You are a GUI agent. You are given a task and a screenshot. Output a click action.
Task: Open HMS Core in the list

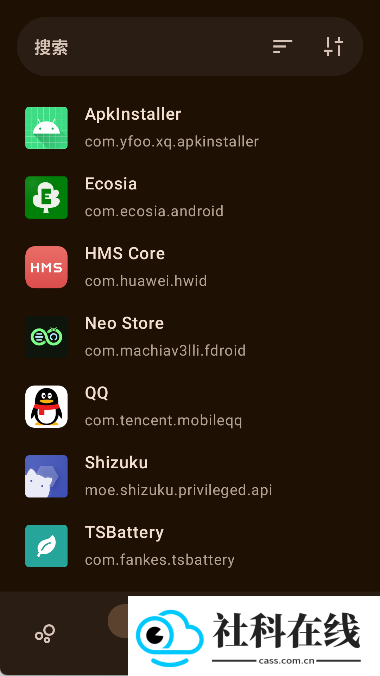pos(190,267)
